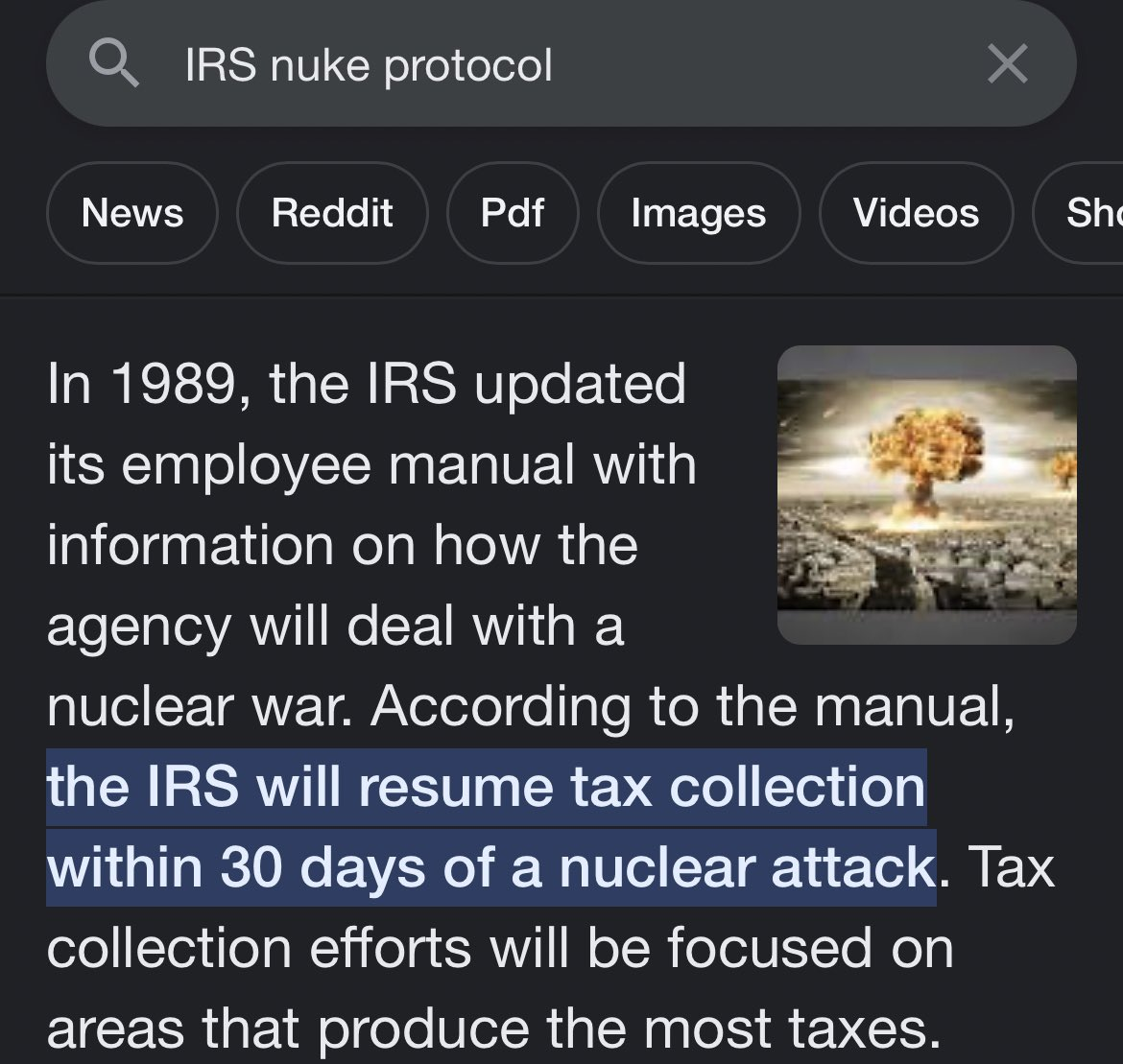Filter results by News
Screen dimensions: 1123x1064
click(x=132, y=213)
